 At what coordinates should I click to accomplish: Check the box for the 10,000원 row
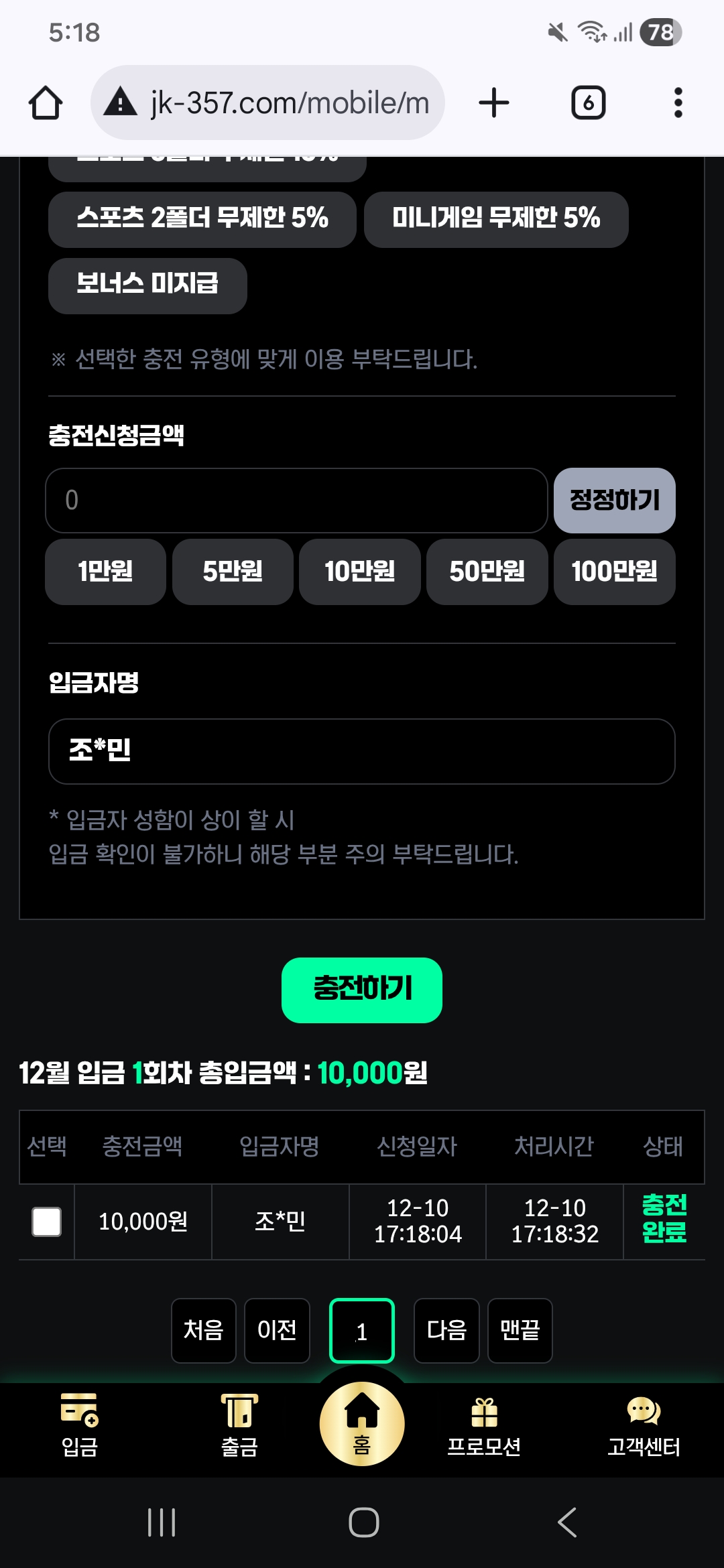[x=47, y=1222]
